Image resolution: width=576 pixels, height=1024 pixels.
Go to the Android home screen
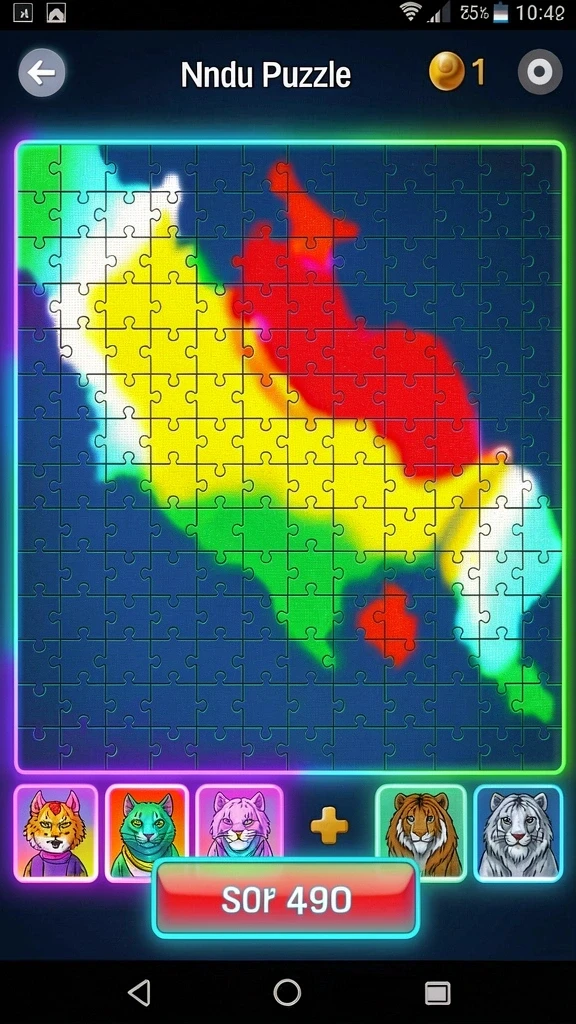click(x=287, y=993)
